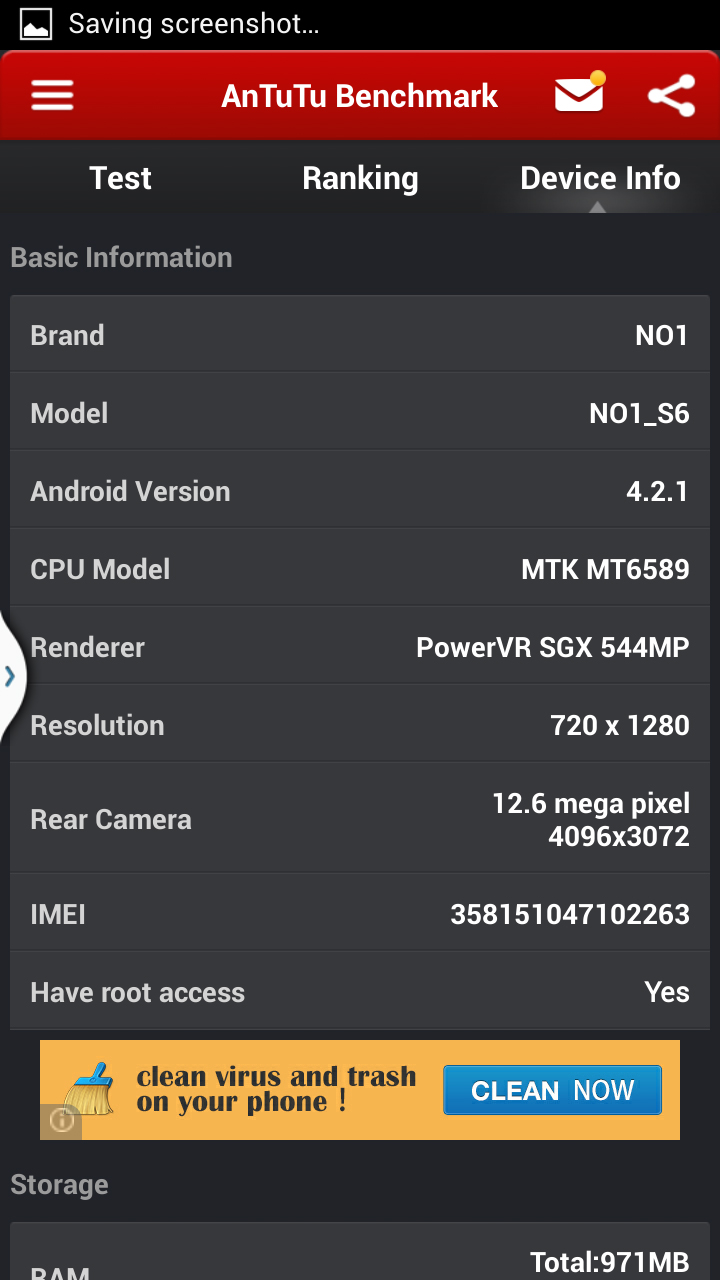720x1280 pixels.
Task: Select the Device Info tab
Action: [600, 178]
